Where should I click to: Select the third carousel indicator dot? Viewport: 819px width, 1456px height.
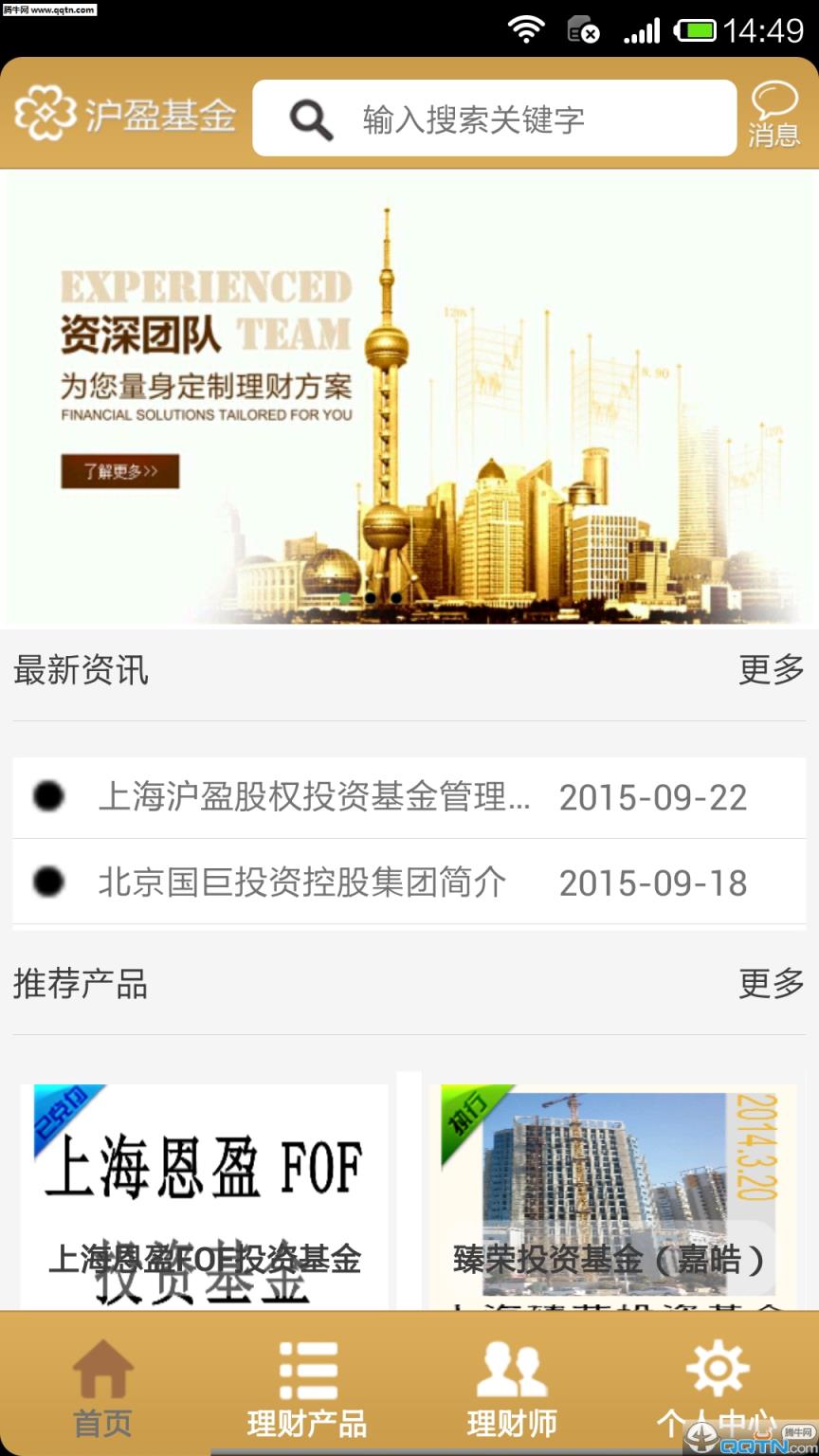(394, 598)
